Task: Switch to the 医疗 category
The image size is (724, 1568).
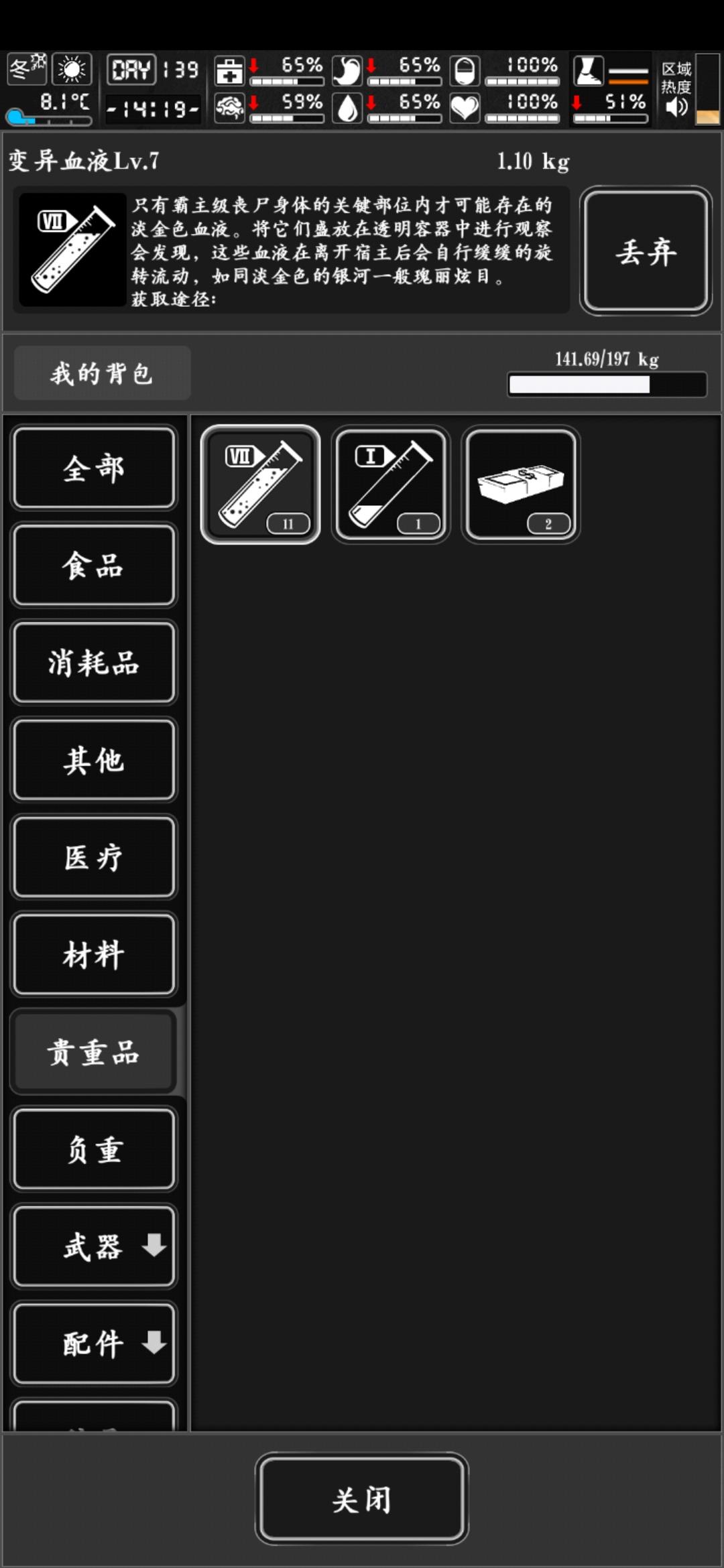Action: (94, 857)
